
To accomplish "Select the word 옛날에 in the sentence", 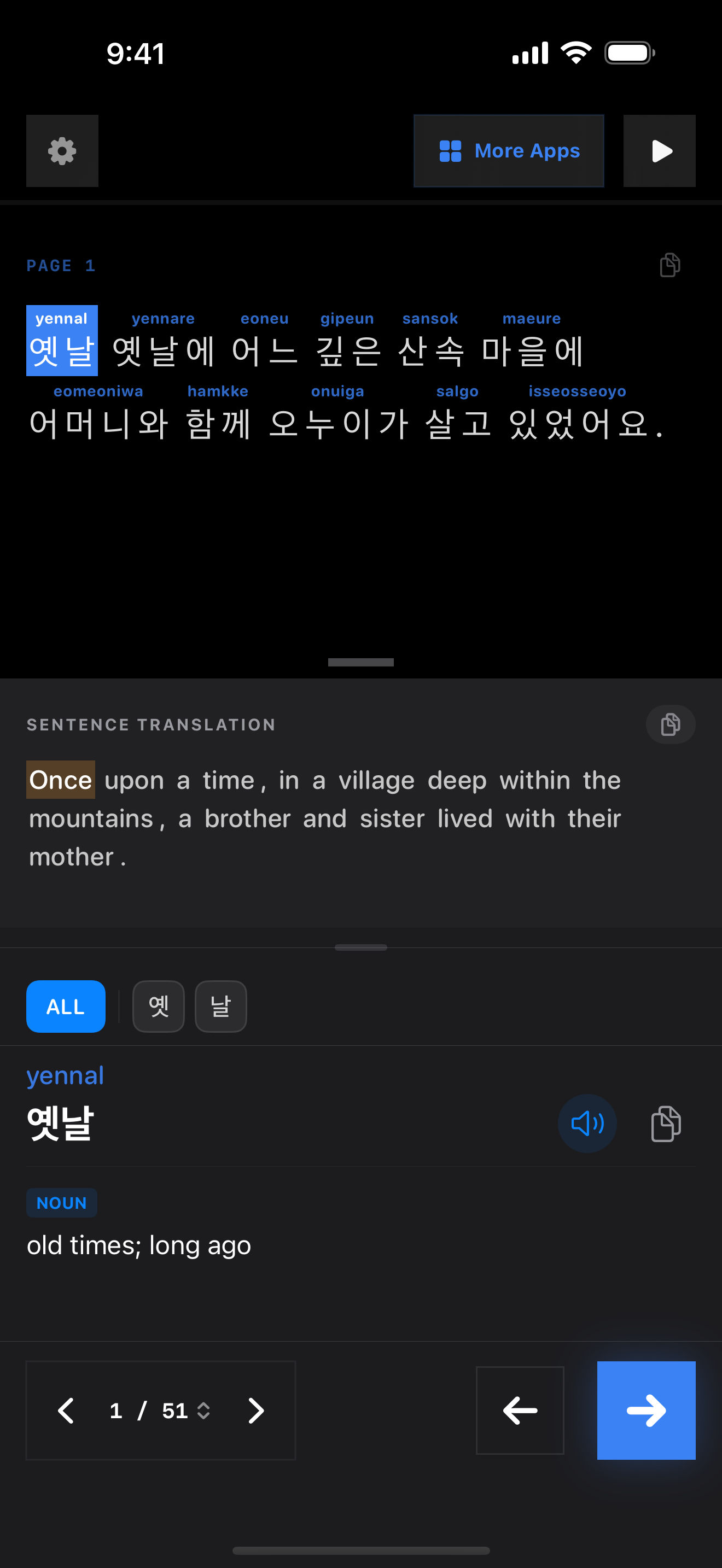I will click(x=163, y=350).
